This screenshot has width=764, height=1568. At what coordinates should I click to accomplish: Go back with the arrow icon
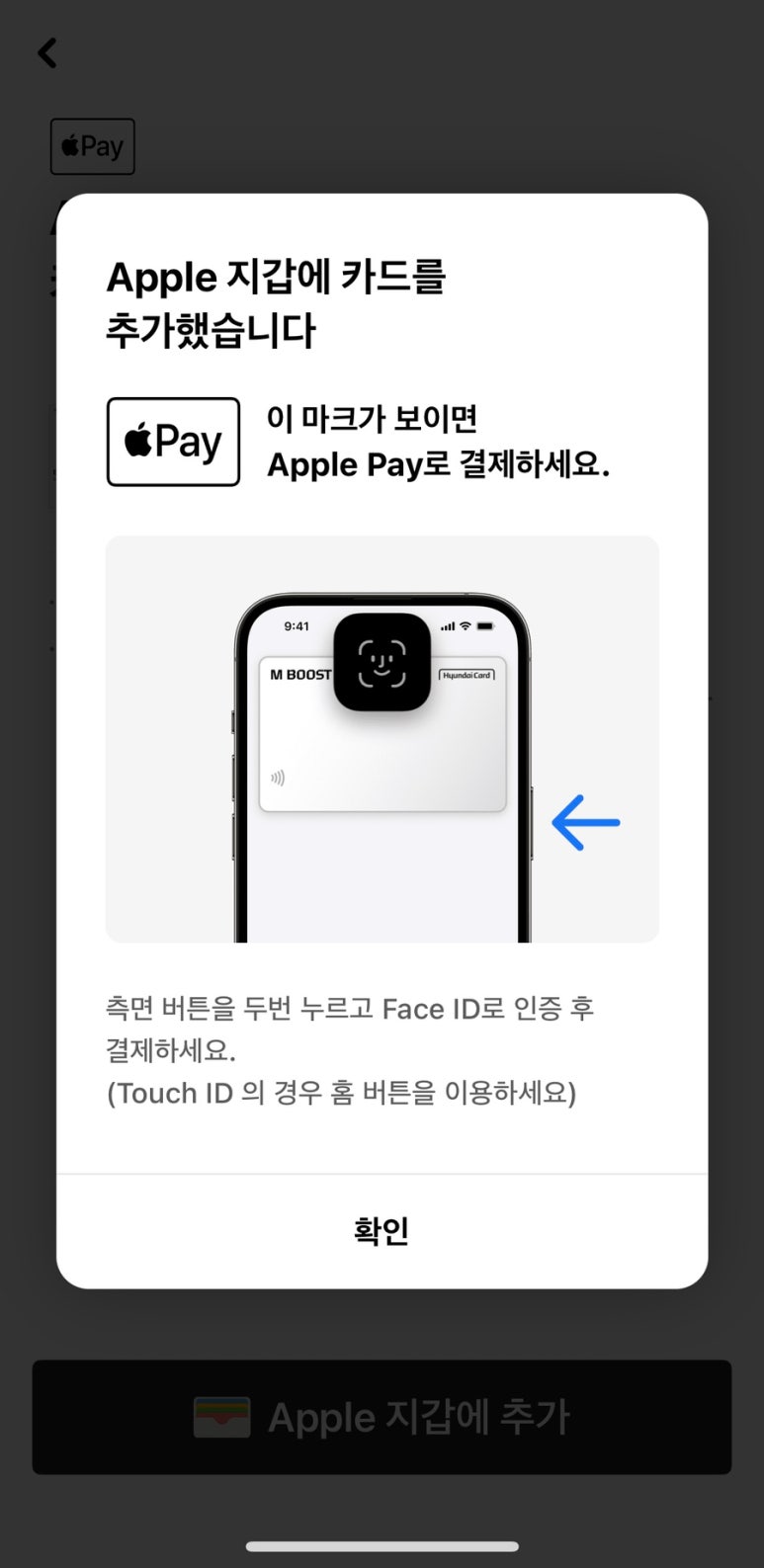(47, 52)
